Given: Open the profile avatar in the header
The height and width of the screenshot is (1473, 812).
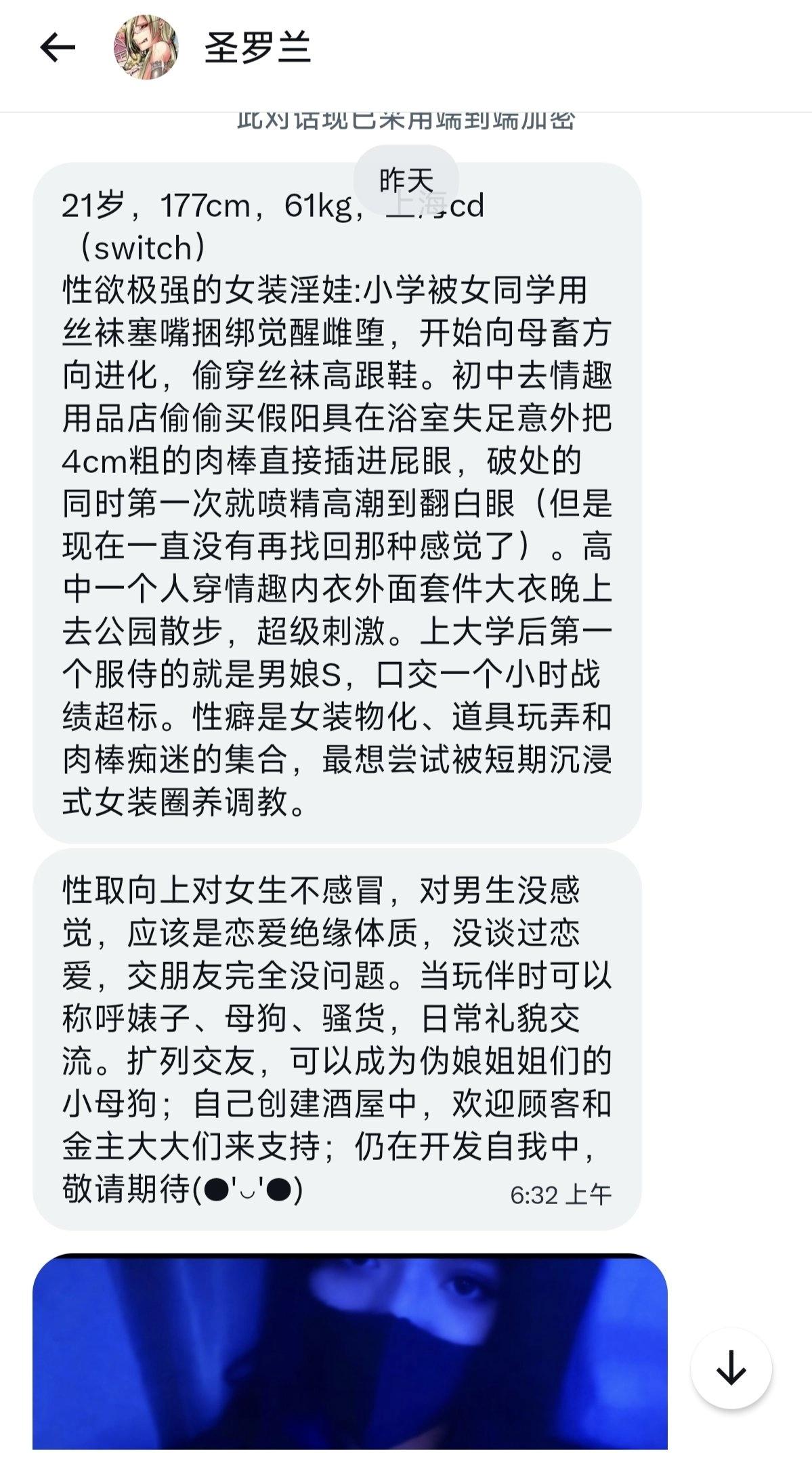Looking at the screenshot, I should click(146, 47).
